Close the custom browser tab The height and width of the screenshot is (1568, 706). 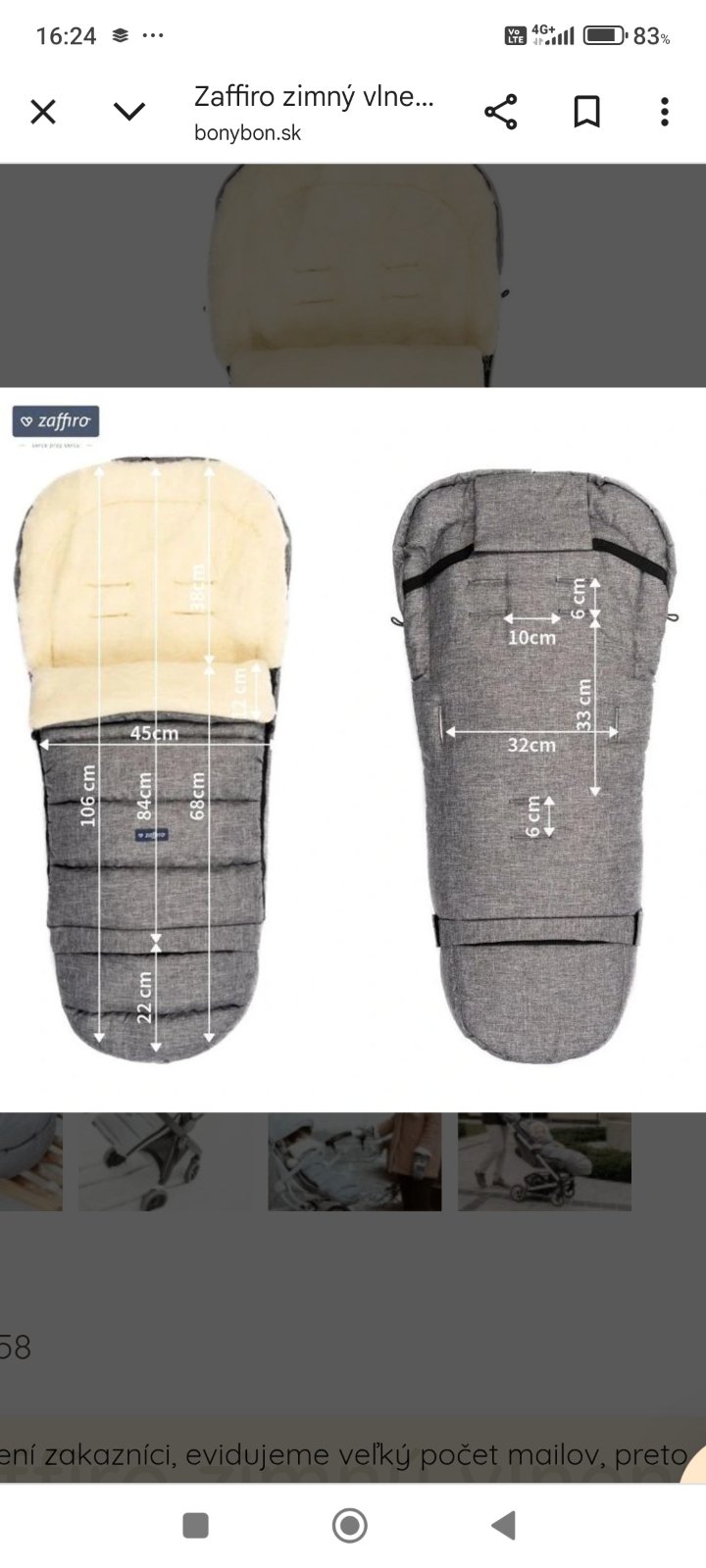[x=43, y=112]
